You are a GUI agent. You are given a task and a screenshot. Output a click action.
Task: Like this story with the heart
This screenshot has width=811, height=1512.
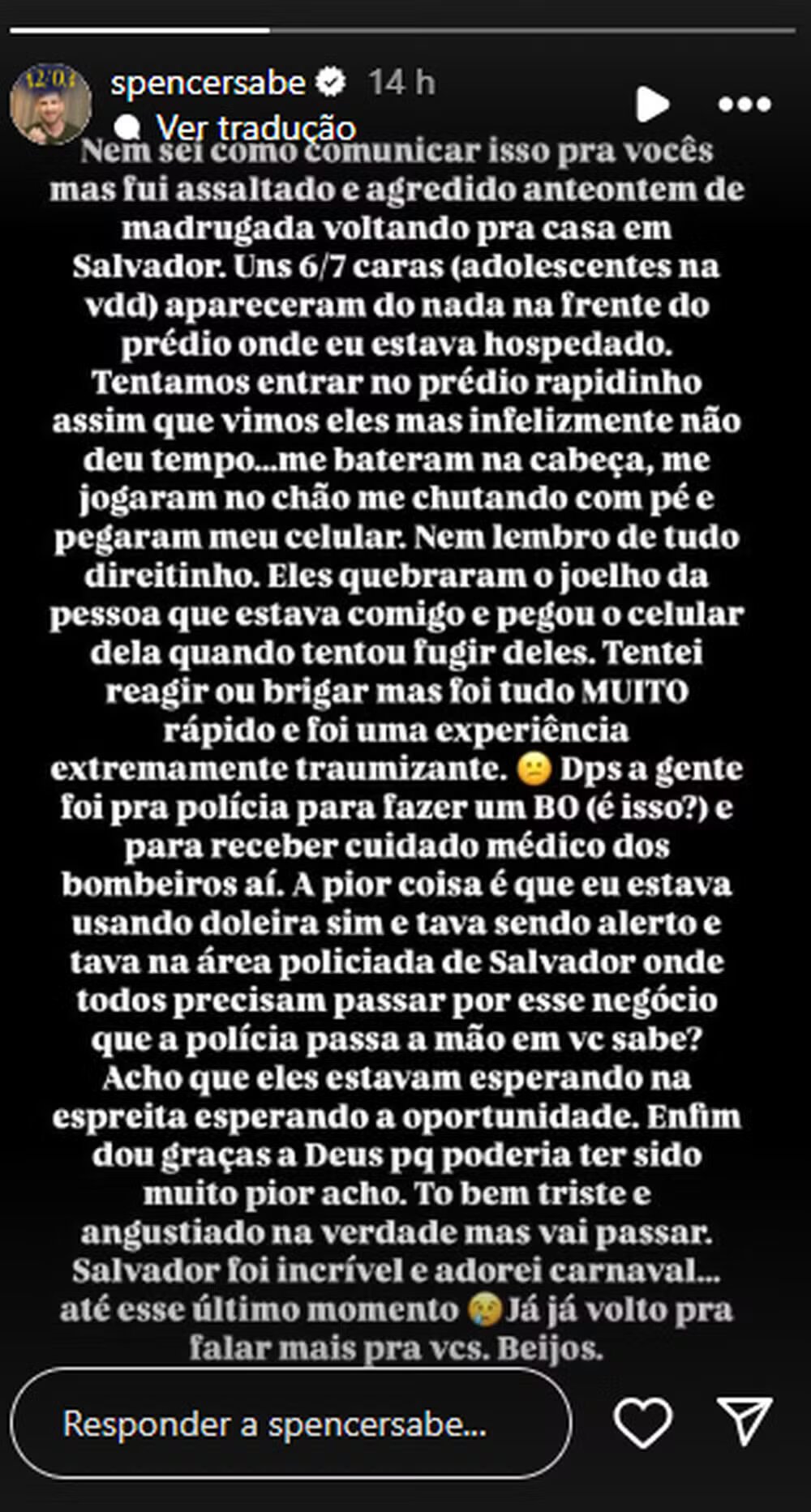point(642,1423)
